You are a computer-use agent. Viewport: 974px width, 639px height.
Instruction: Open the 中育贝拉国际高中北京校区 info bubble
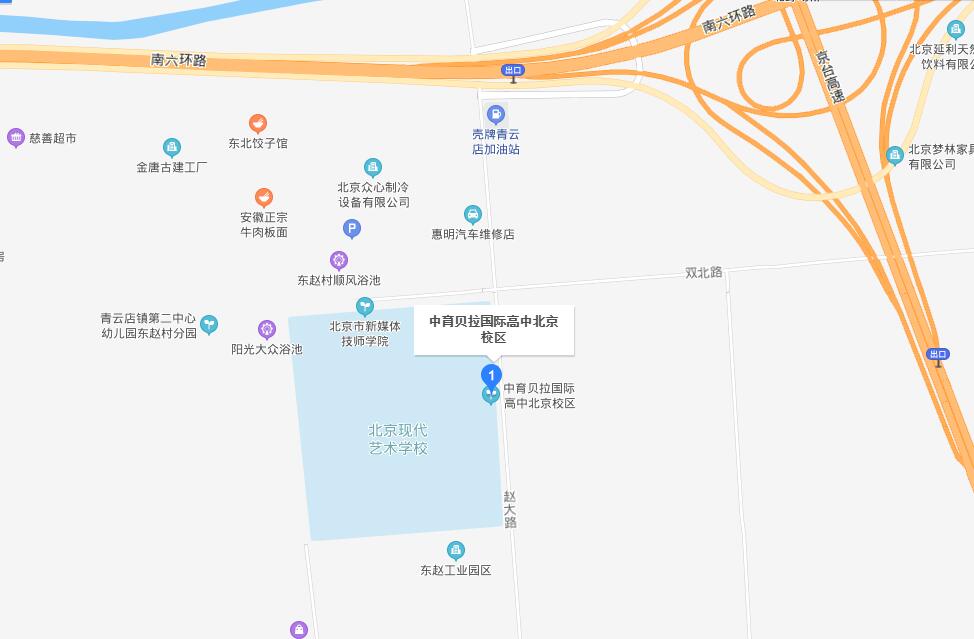coord(494,329)
